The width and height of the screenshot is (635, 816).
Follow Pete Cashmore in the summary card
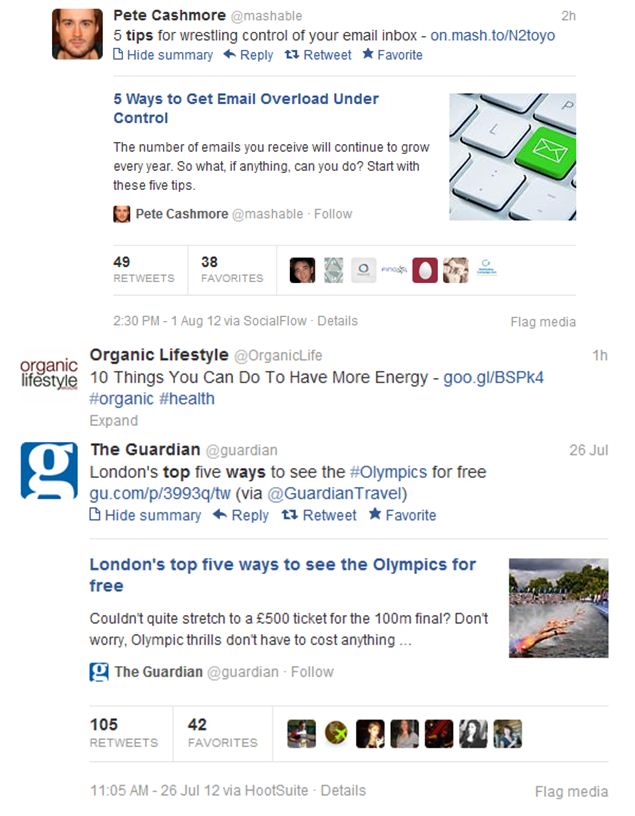pyautogui.click(x=334, y=213)
